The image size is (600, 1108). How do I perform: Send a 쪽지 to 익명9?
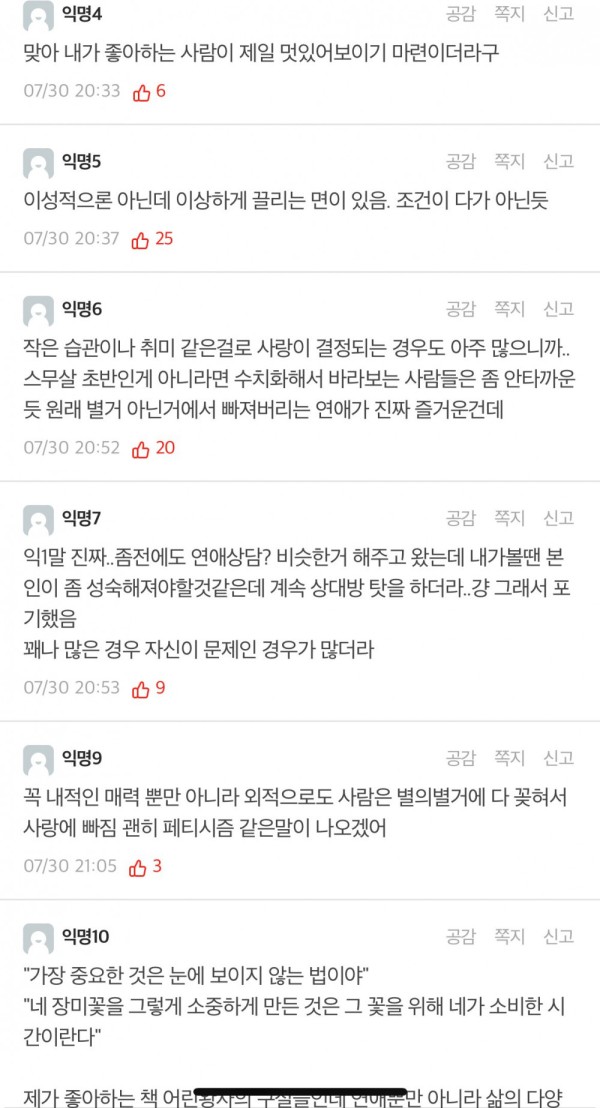click(x=510, y=758)
